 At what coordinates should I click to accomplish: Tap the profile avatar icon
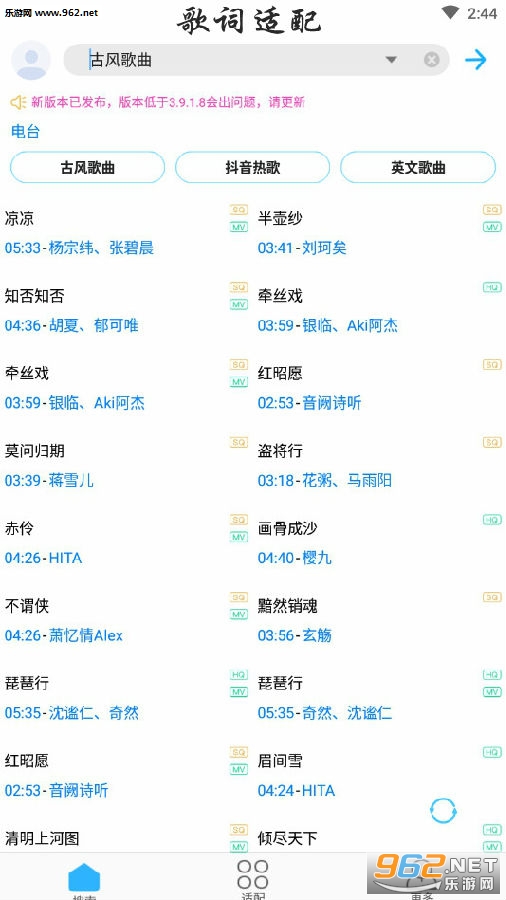pyautogui.click(x=31, y=60)
